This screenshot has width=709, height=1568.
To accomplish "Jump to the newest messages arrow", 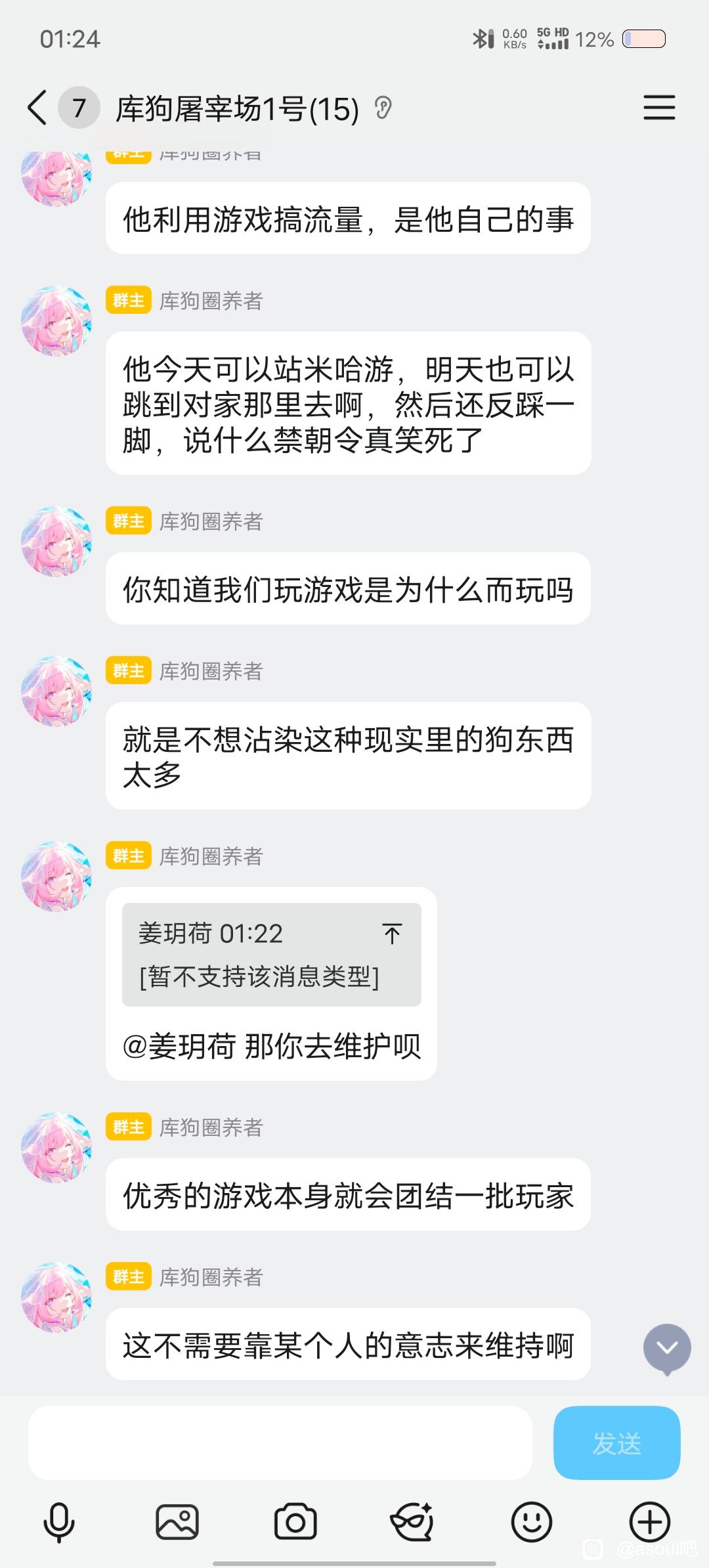I will pos(667,1349).
